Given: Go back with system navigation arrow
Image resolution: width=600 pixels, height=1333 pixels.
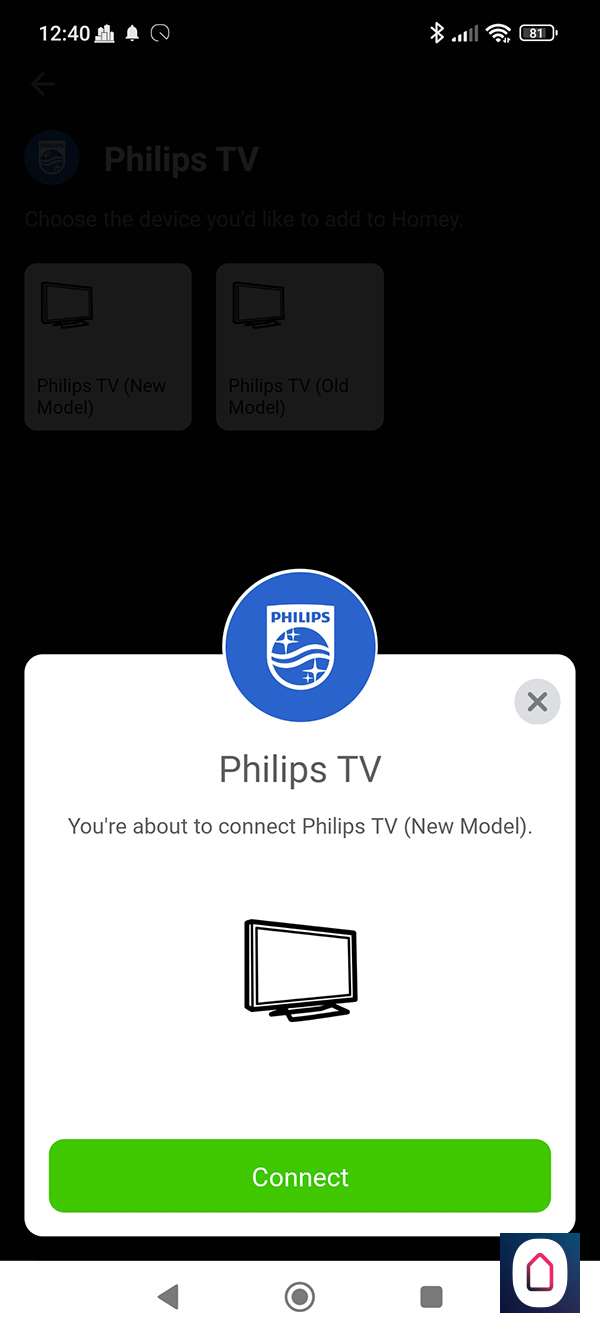Looking at the screenshot, I should 168,1297.
